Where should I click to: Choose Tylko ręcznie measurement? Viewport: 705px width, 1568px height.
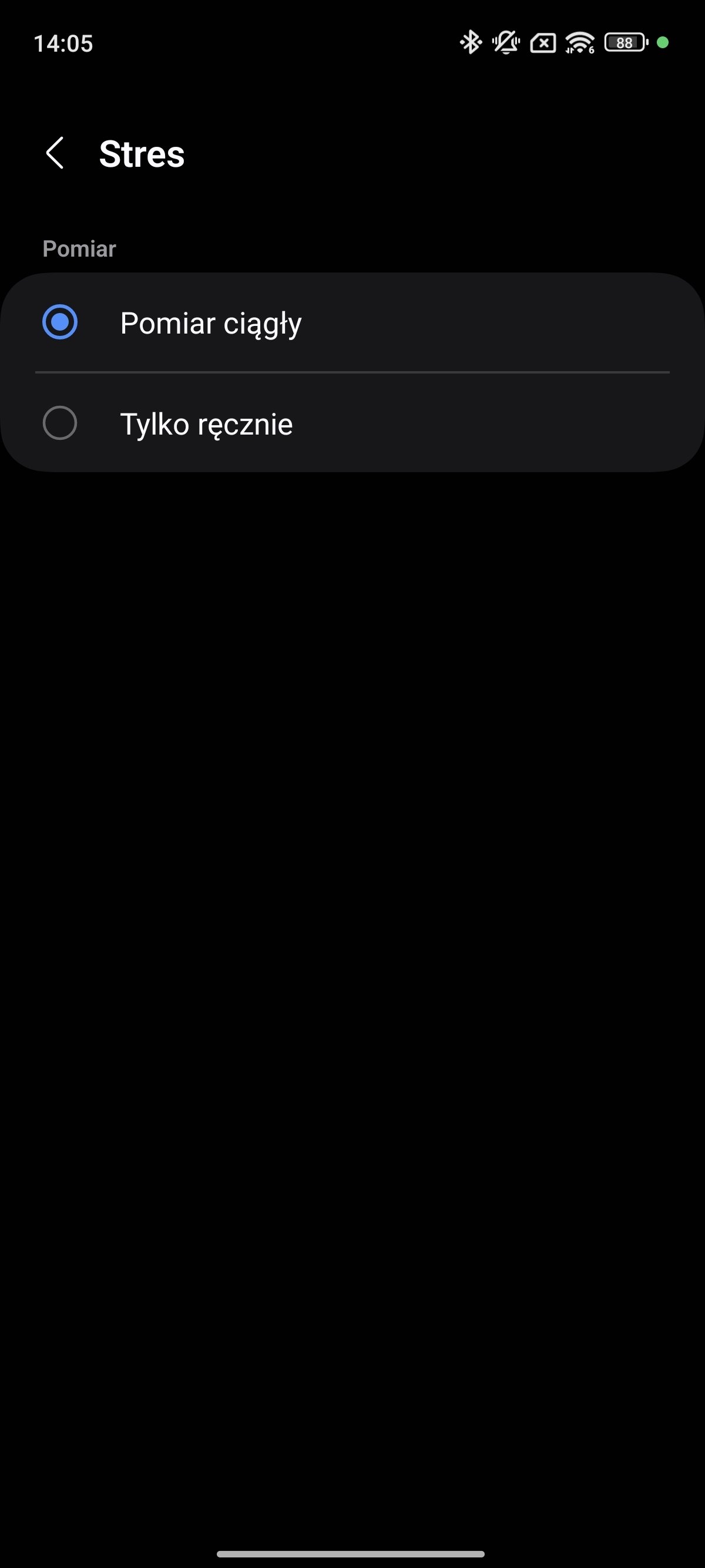352,423
